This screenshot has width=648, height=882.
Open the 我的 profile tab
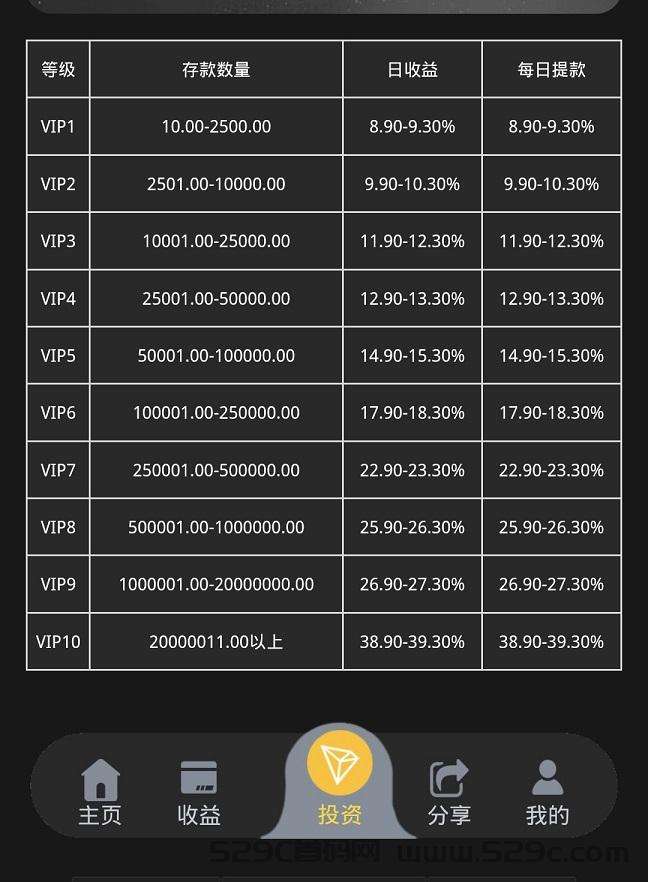(x=547, y=793)
